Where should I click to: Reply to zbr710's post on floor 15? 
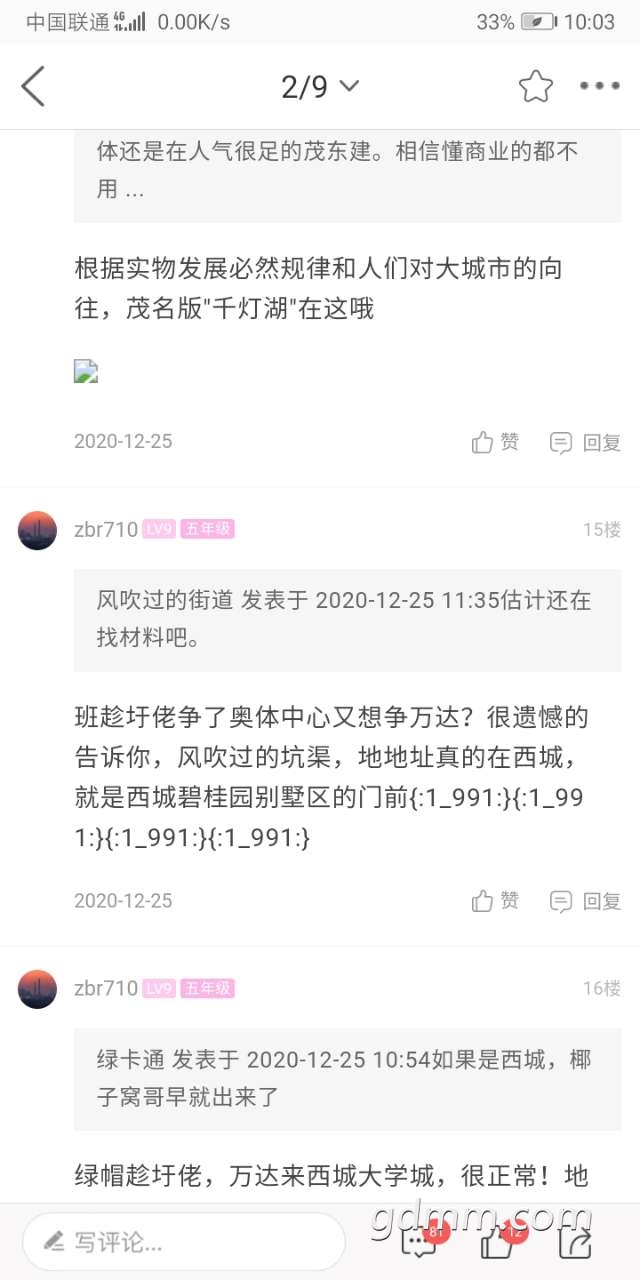pos(586,900)
